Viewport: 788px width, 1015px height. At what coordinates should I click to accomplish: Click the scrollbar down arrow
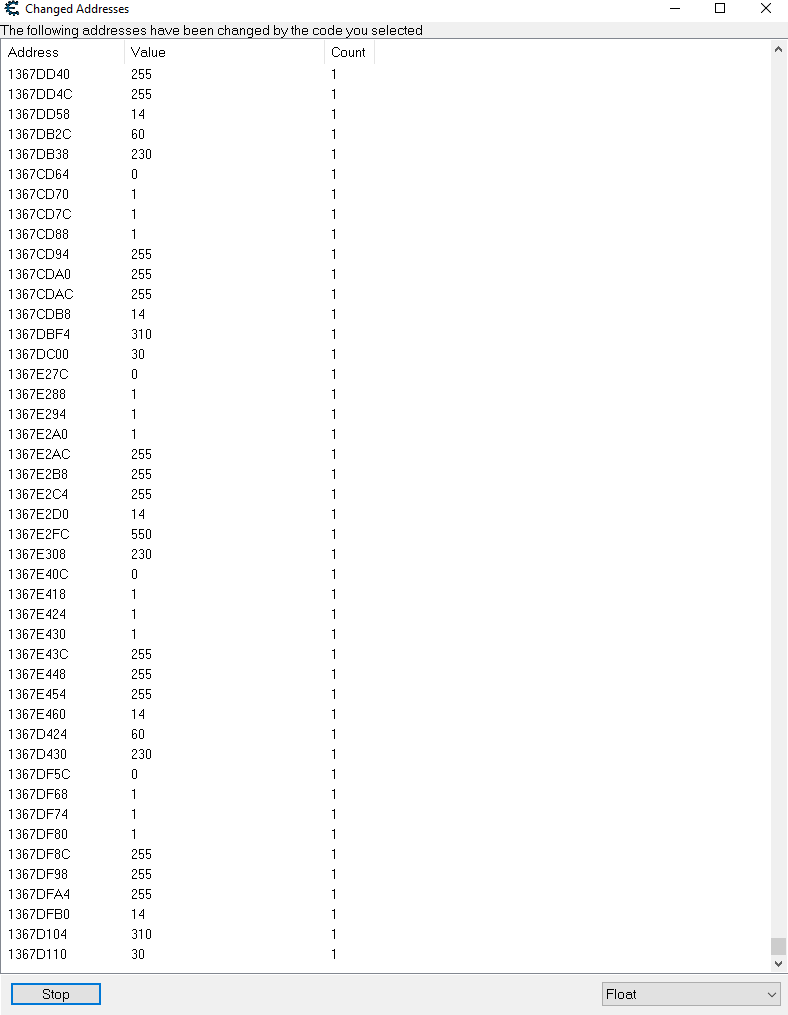(779, 964)
